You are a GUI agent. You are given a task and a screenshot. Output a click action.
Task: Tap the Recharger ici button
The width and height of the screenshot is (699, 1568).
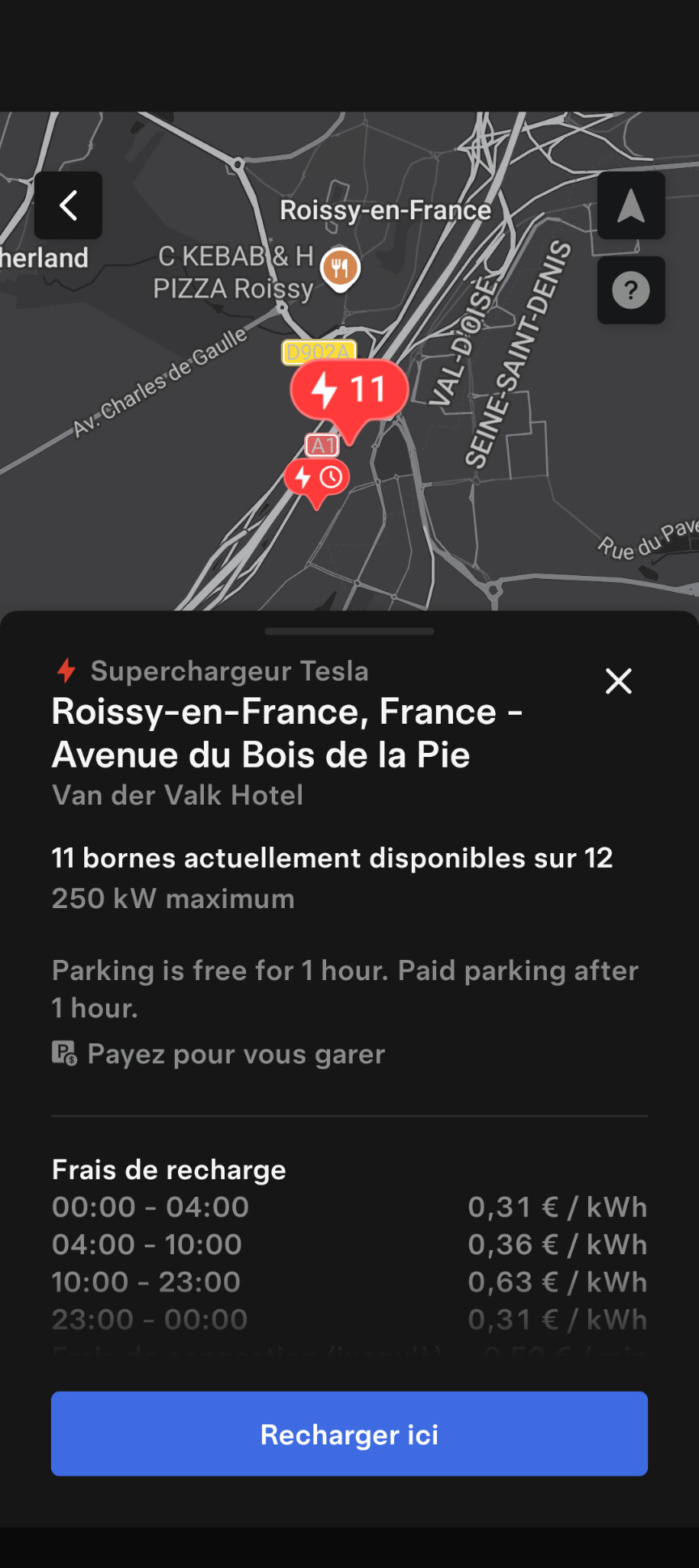349,1434
